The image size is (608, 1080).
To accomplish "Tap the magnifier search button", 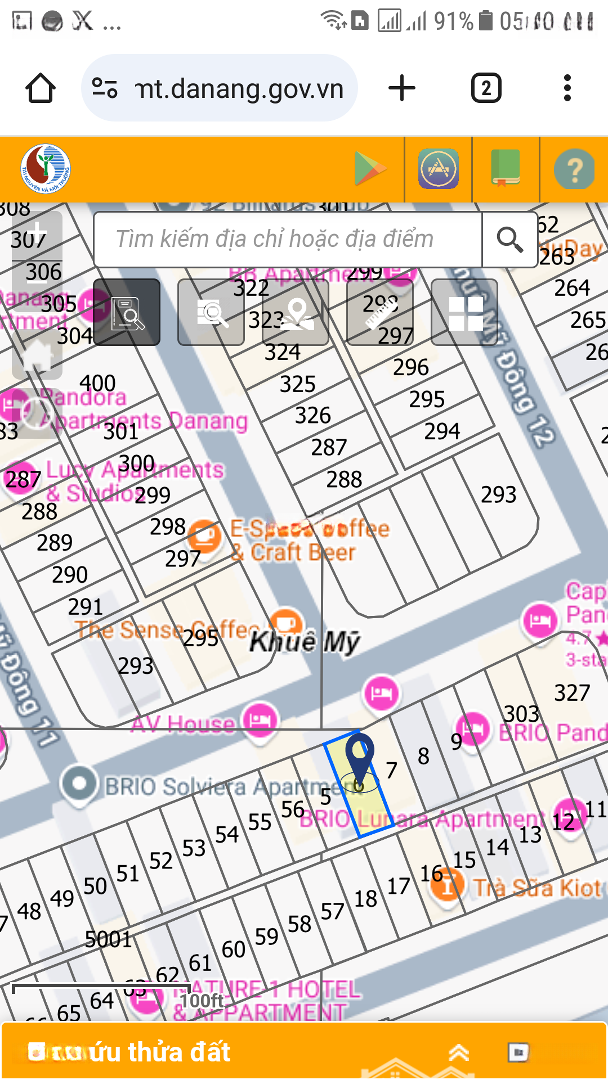I will [x=510, y=240].
